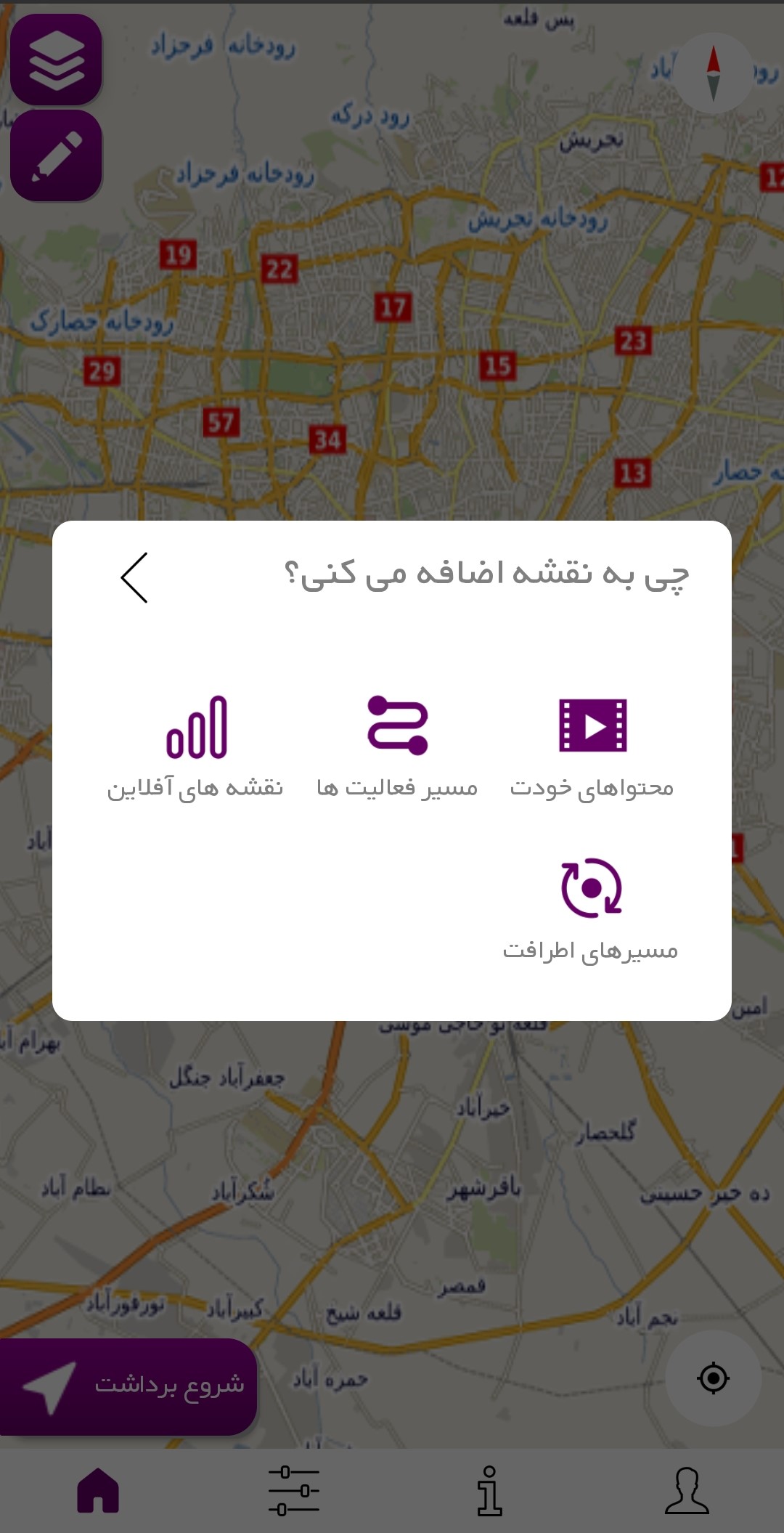Go to the profile tab

[x=687, y=1490]
